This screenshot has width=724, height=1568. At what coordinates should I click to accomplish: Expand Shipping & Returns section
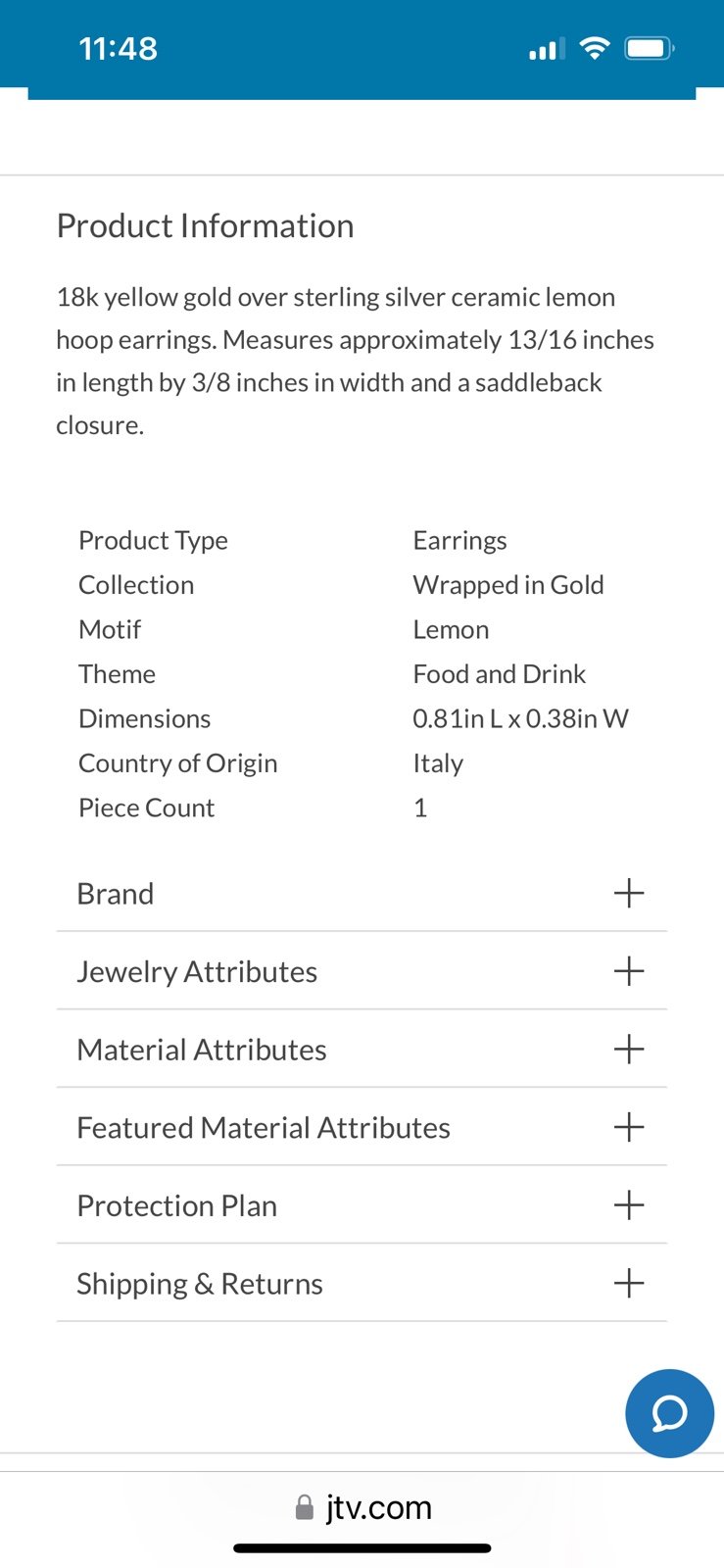point(362,1284)
